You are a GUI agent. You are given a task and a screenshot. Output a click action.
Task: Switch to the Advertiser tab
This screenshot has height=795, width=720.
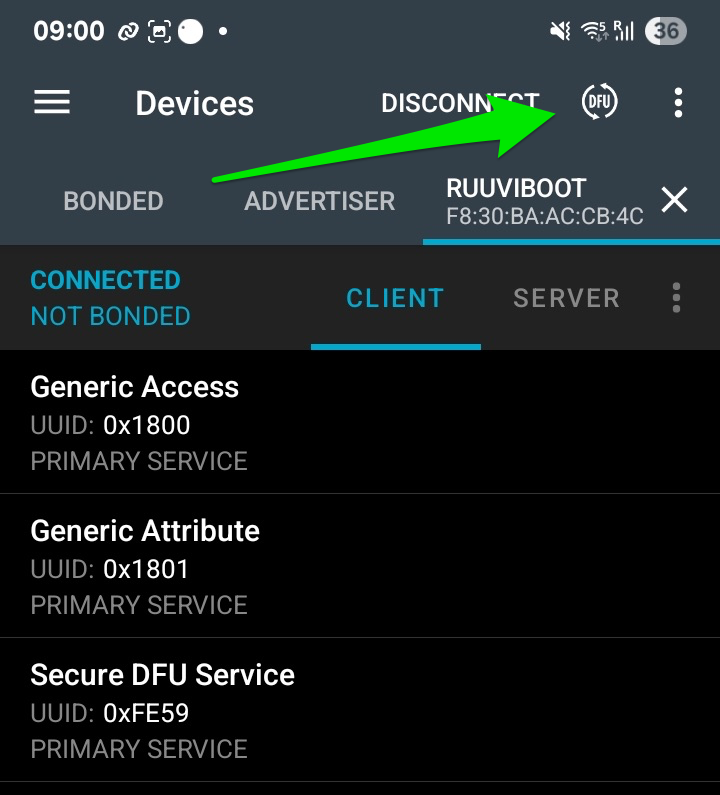320,201
